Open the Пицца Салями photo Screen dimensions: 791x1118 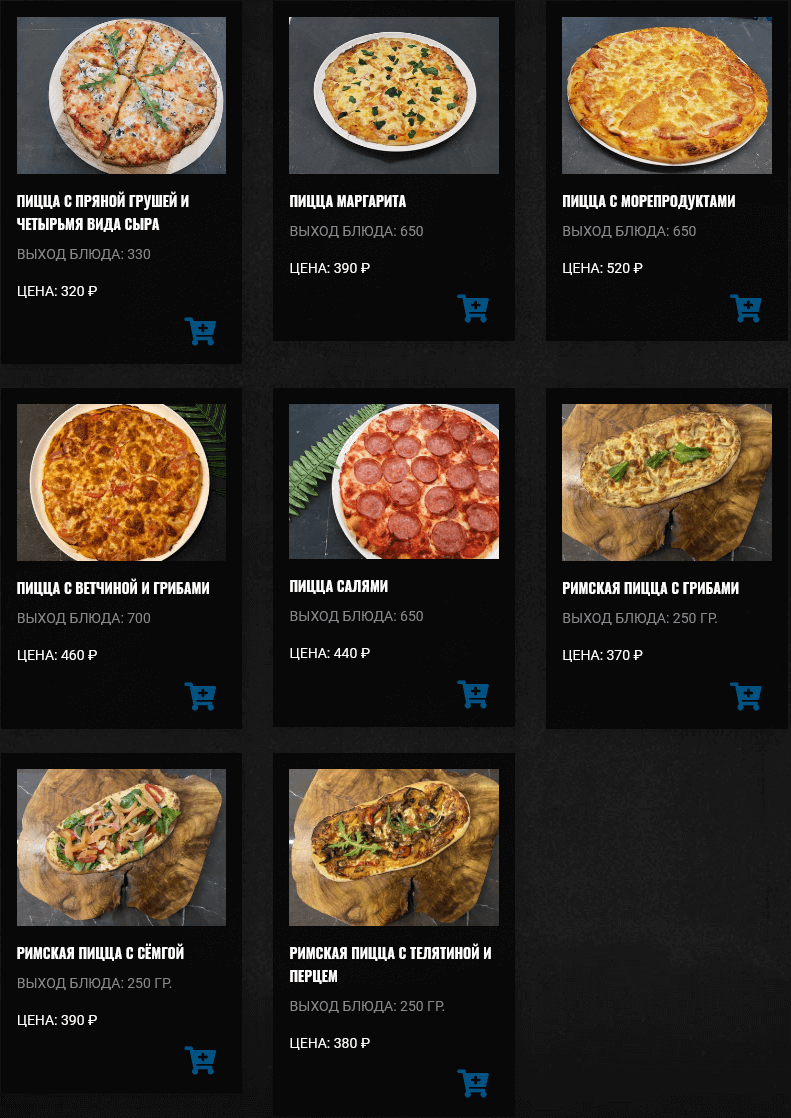coord(394,481)
